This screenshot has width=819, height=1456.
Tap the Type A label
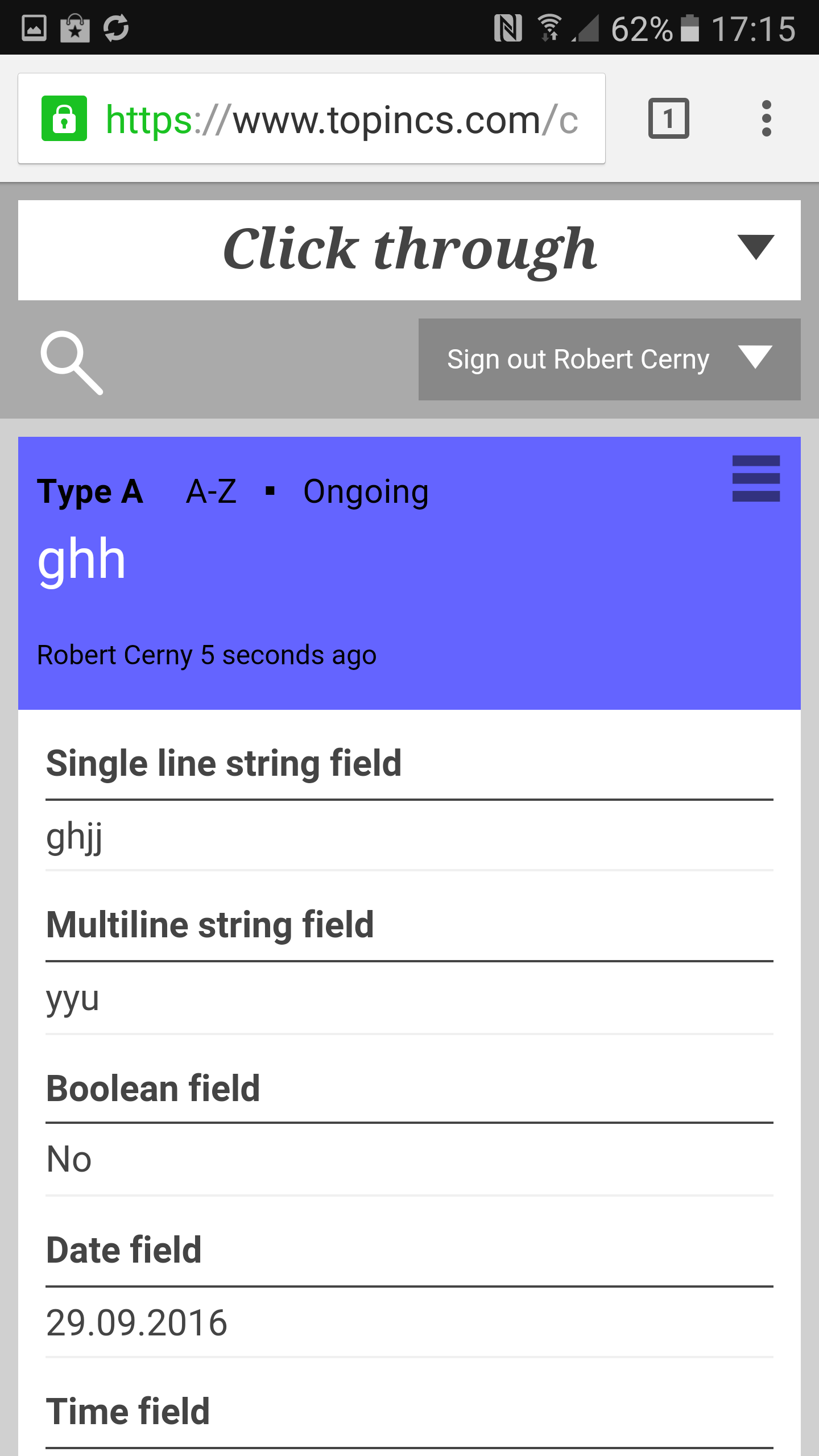(x=90, y=491)
